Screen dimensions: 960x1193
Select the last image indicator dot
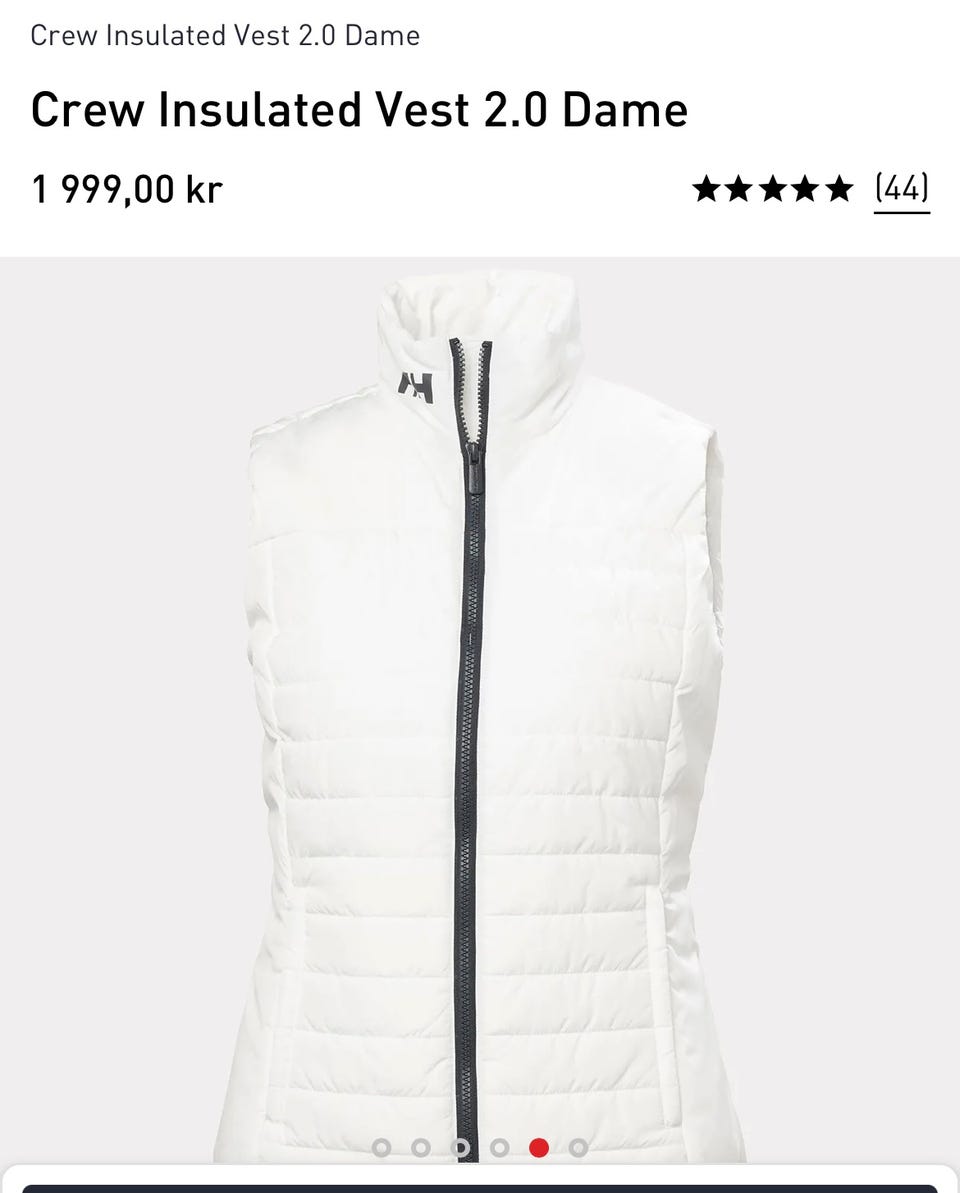pyautogui.click(x=578, y=1148)
